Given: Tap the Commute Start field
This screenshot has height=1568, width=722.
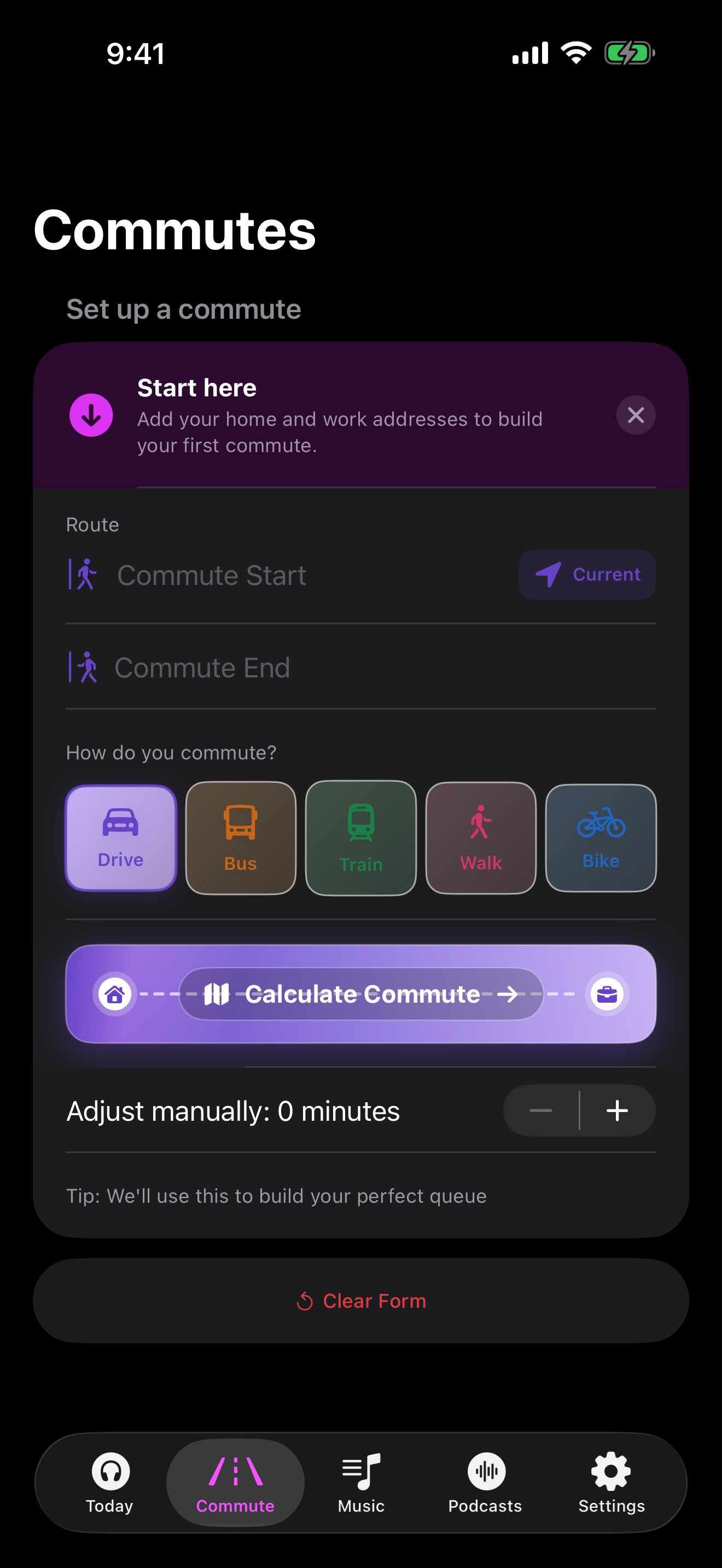Looking at the screenshot, I should pos(286,575).
